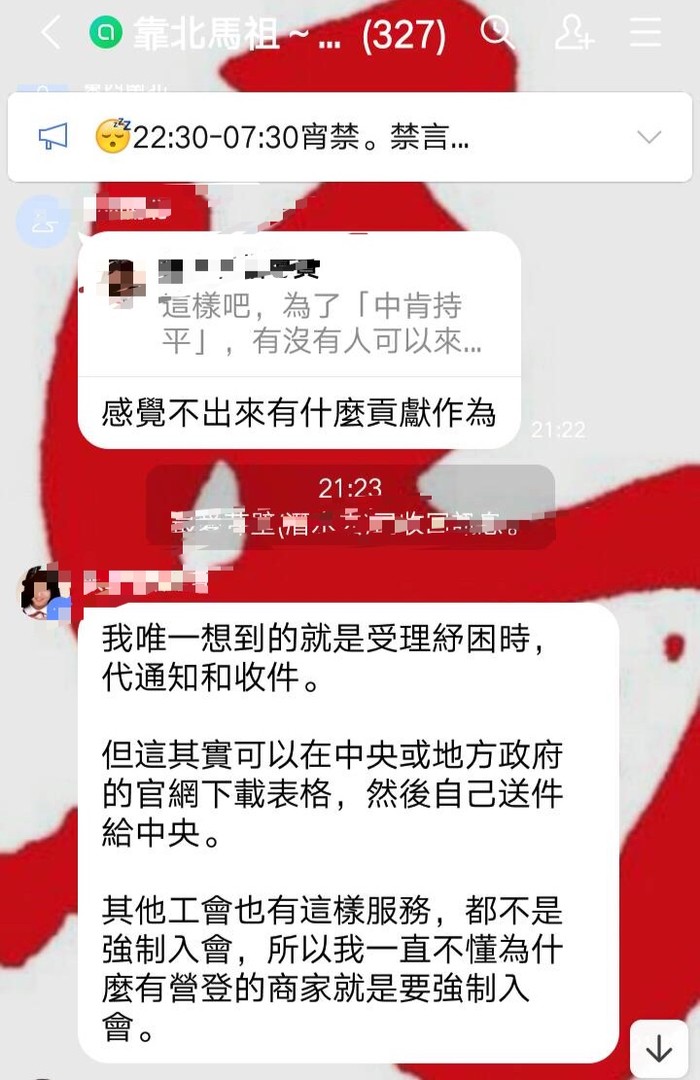700x1080 pixels.
Task: Search messages in this chat
Action: click(x=497, y=34)
